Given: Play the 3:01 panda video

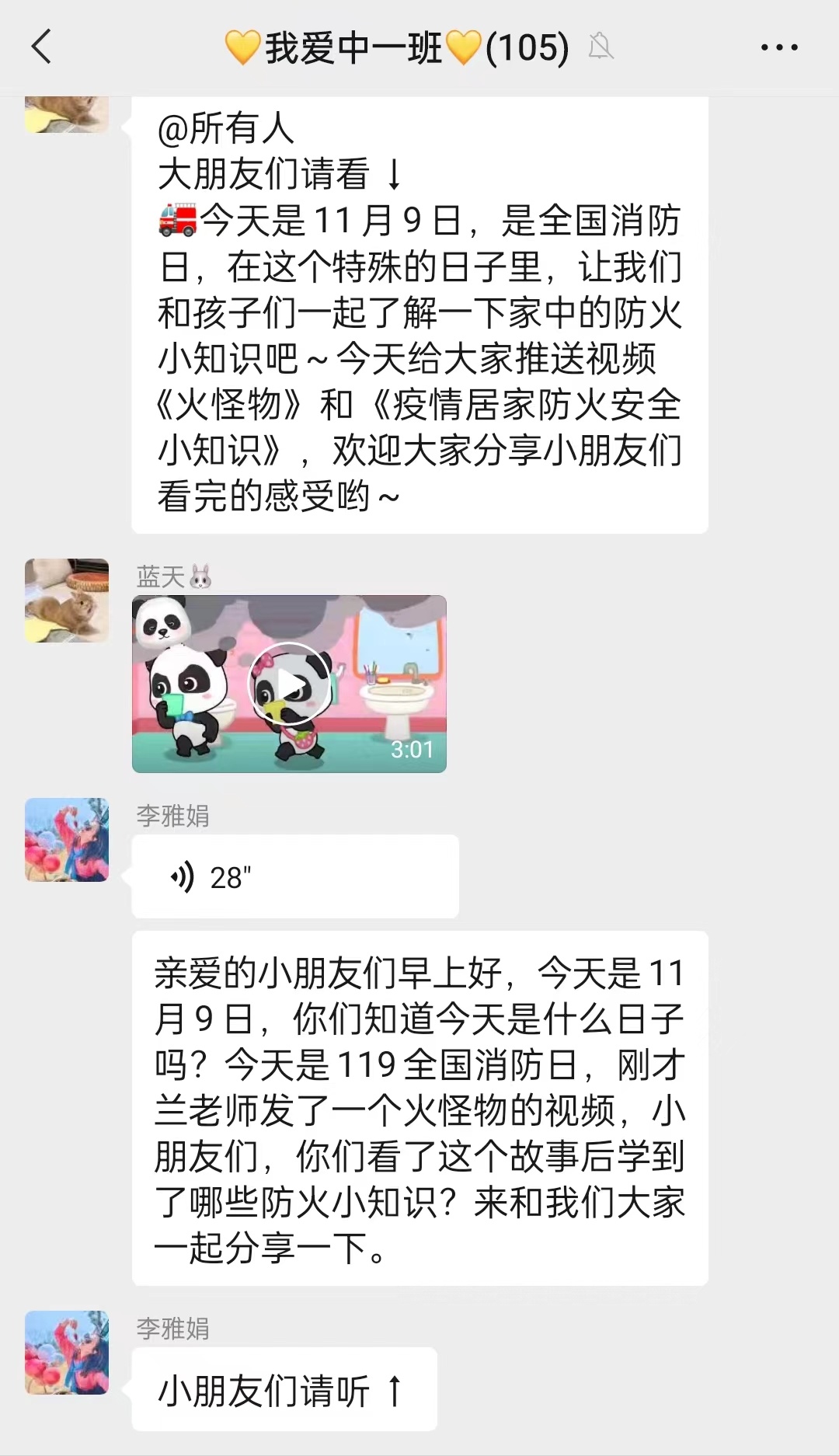Looking at the screenshot, I should pos(289,684).
